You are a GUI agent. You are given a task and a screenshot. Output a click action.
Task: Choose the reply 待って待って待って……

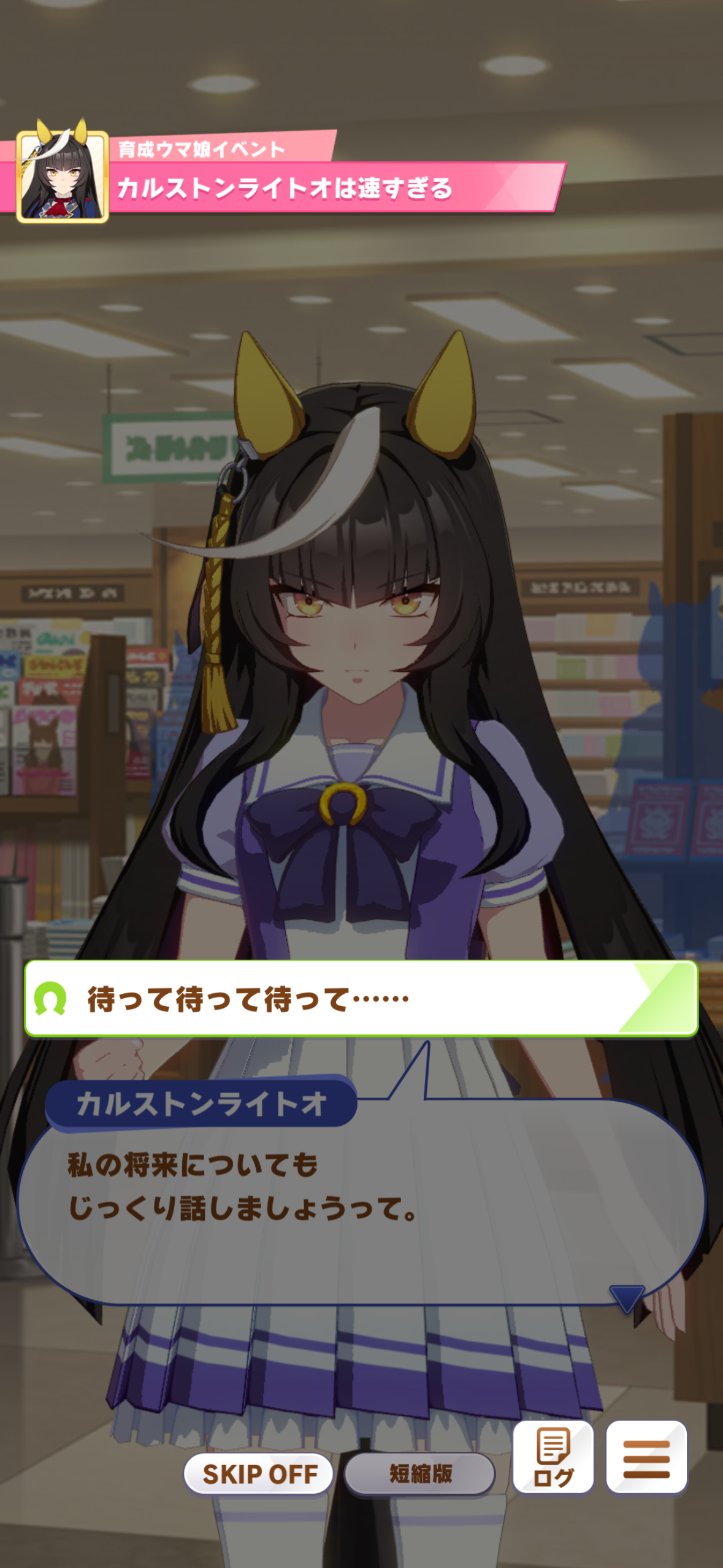click(361, 999)
